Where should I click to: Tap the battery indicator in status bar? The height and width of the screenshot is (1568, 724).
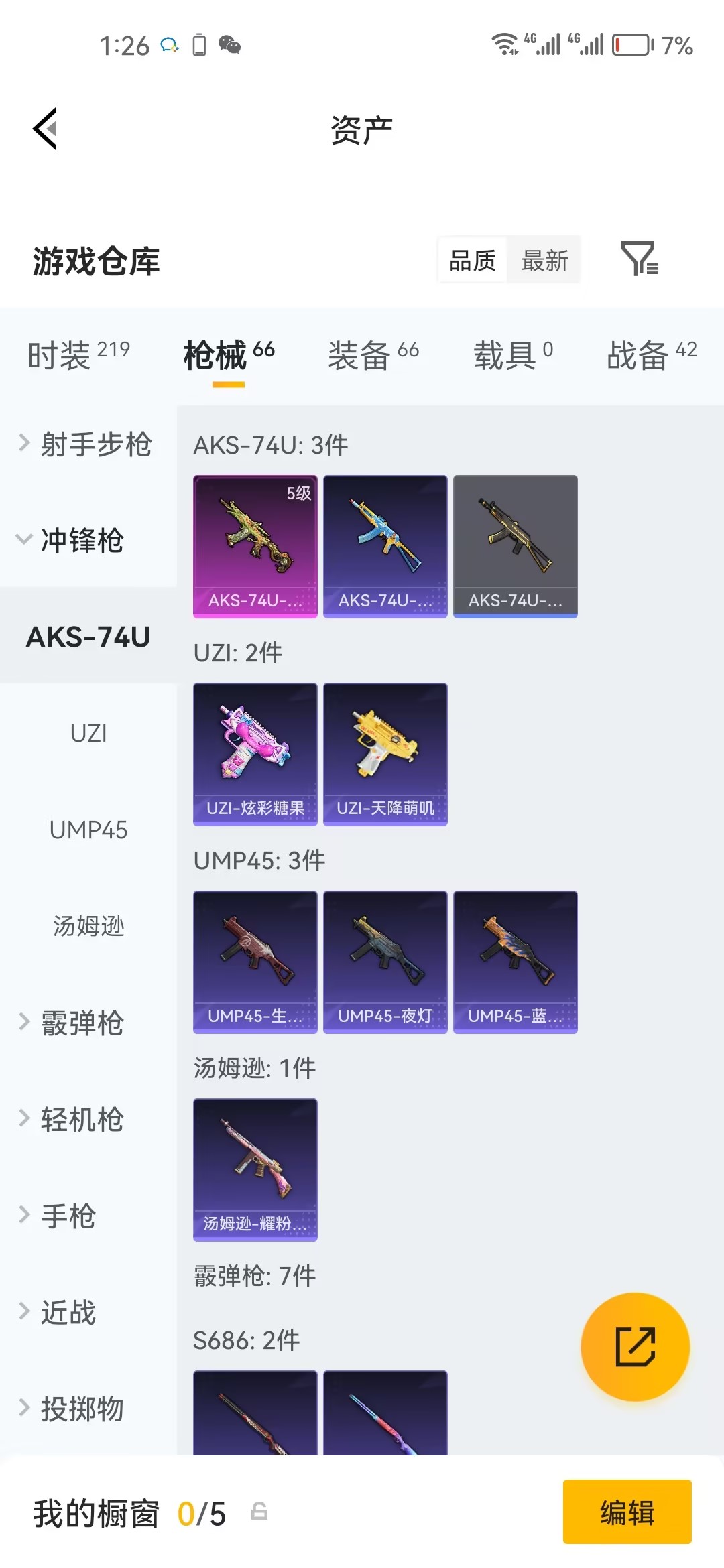(x=631, y=45)
